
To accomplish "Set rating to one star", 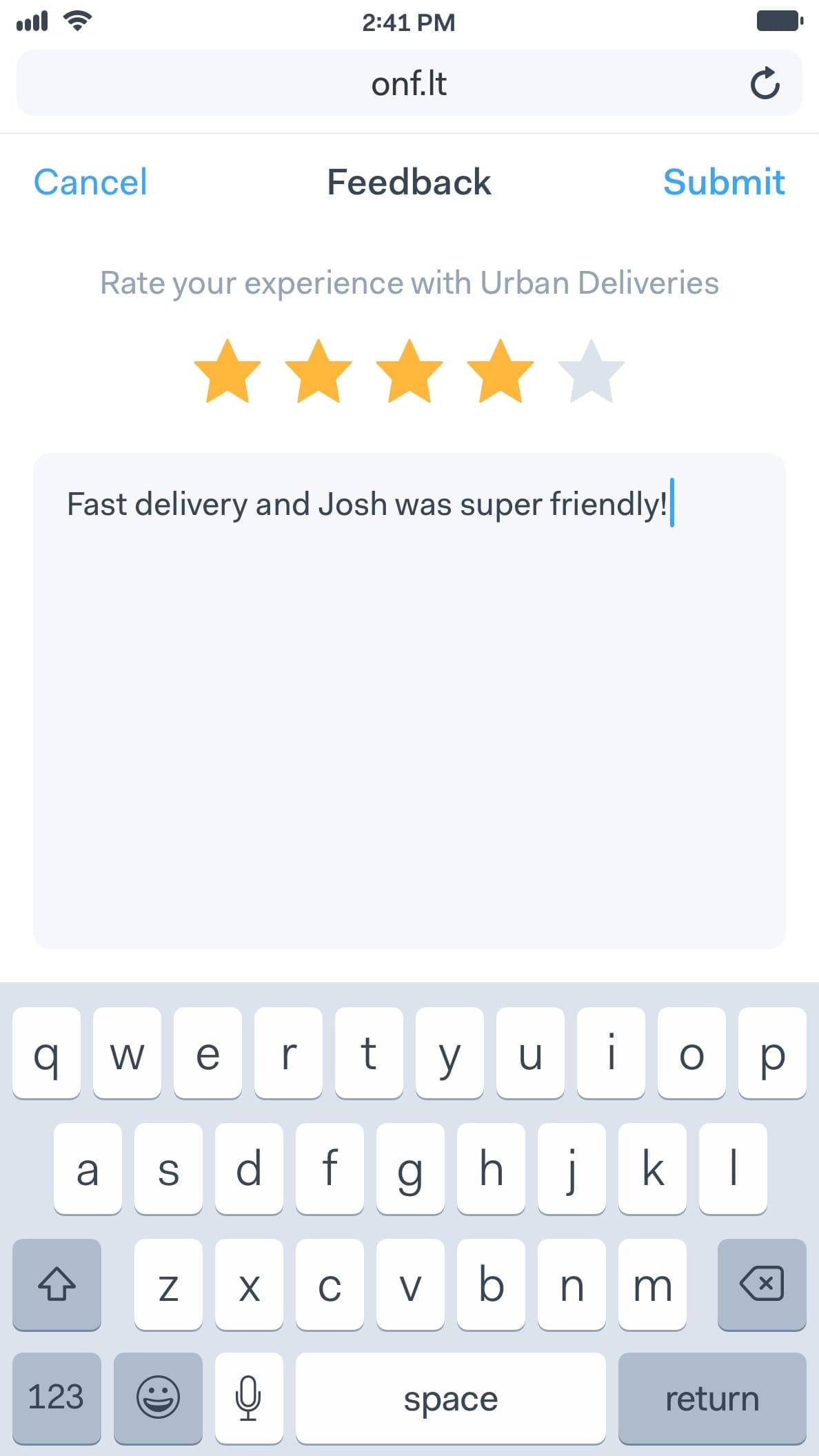I will coord(227,372).
